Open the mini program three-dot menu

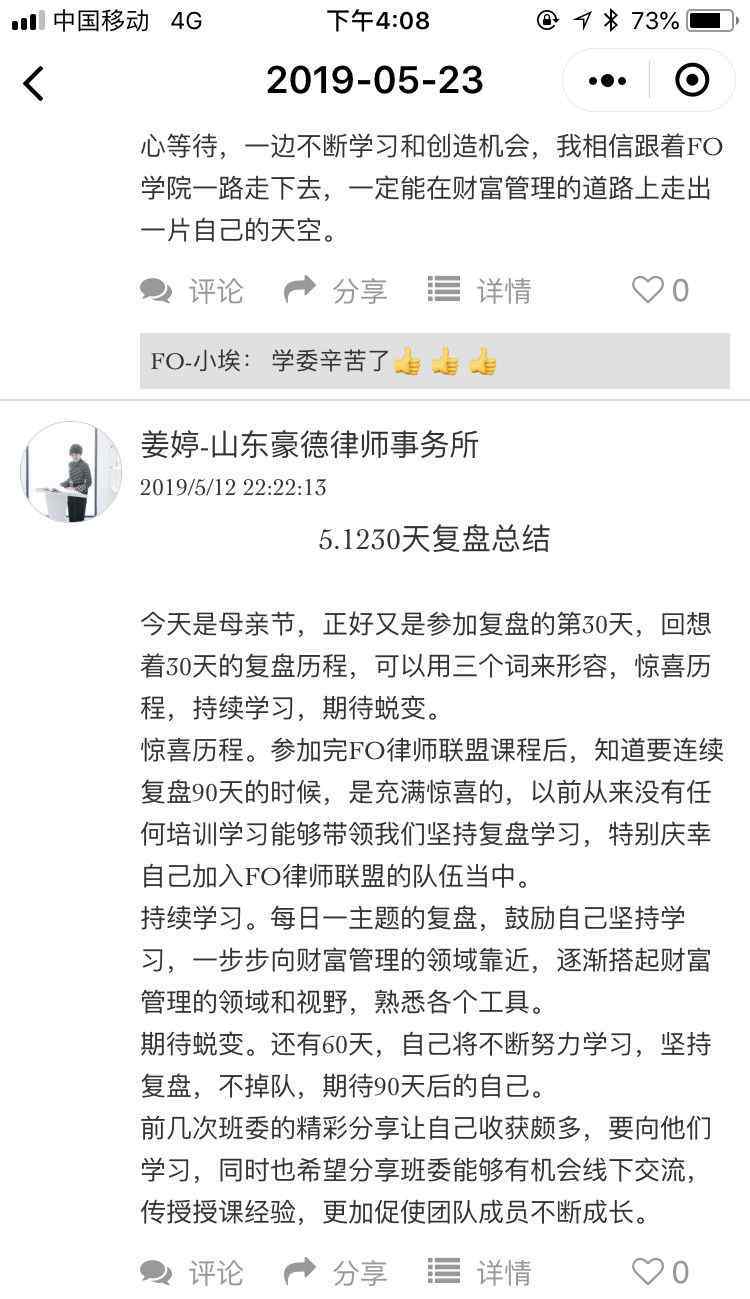point(607,81)
